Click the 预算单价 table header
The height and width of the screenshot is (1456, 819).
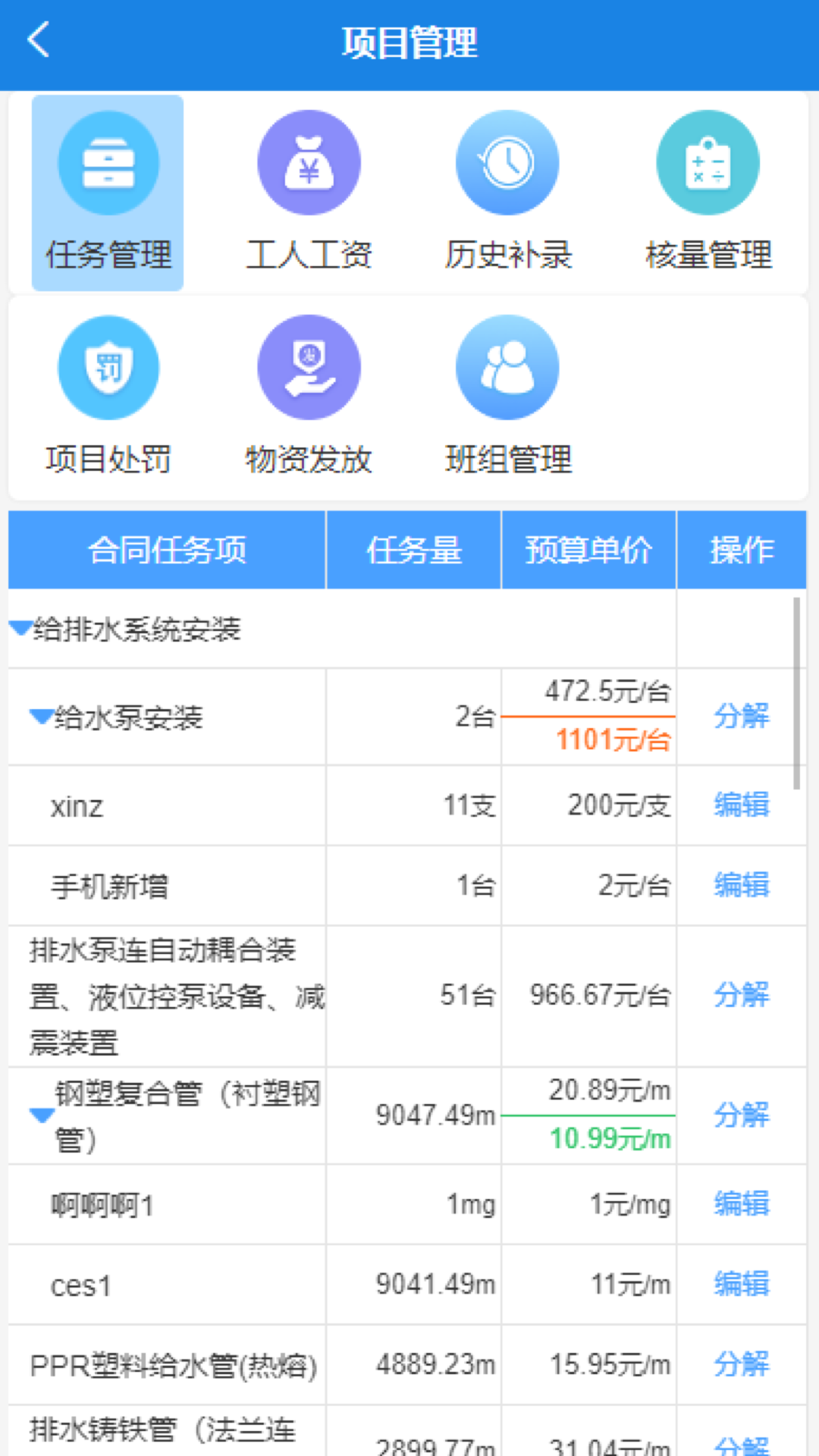588,551
